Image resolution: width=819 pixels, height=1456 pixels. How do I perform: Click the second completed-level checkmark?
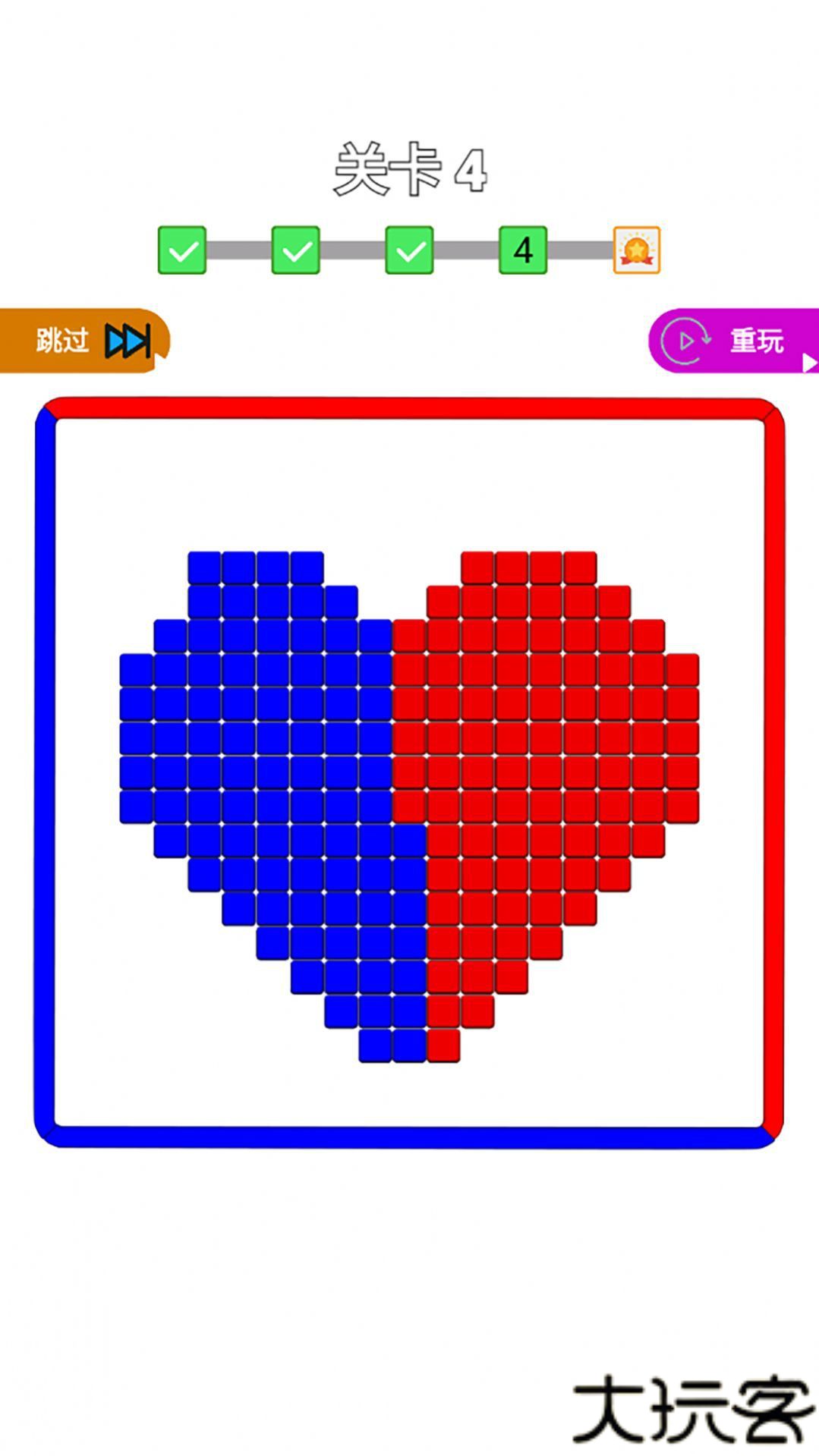(x=296, y=250)
